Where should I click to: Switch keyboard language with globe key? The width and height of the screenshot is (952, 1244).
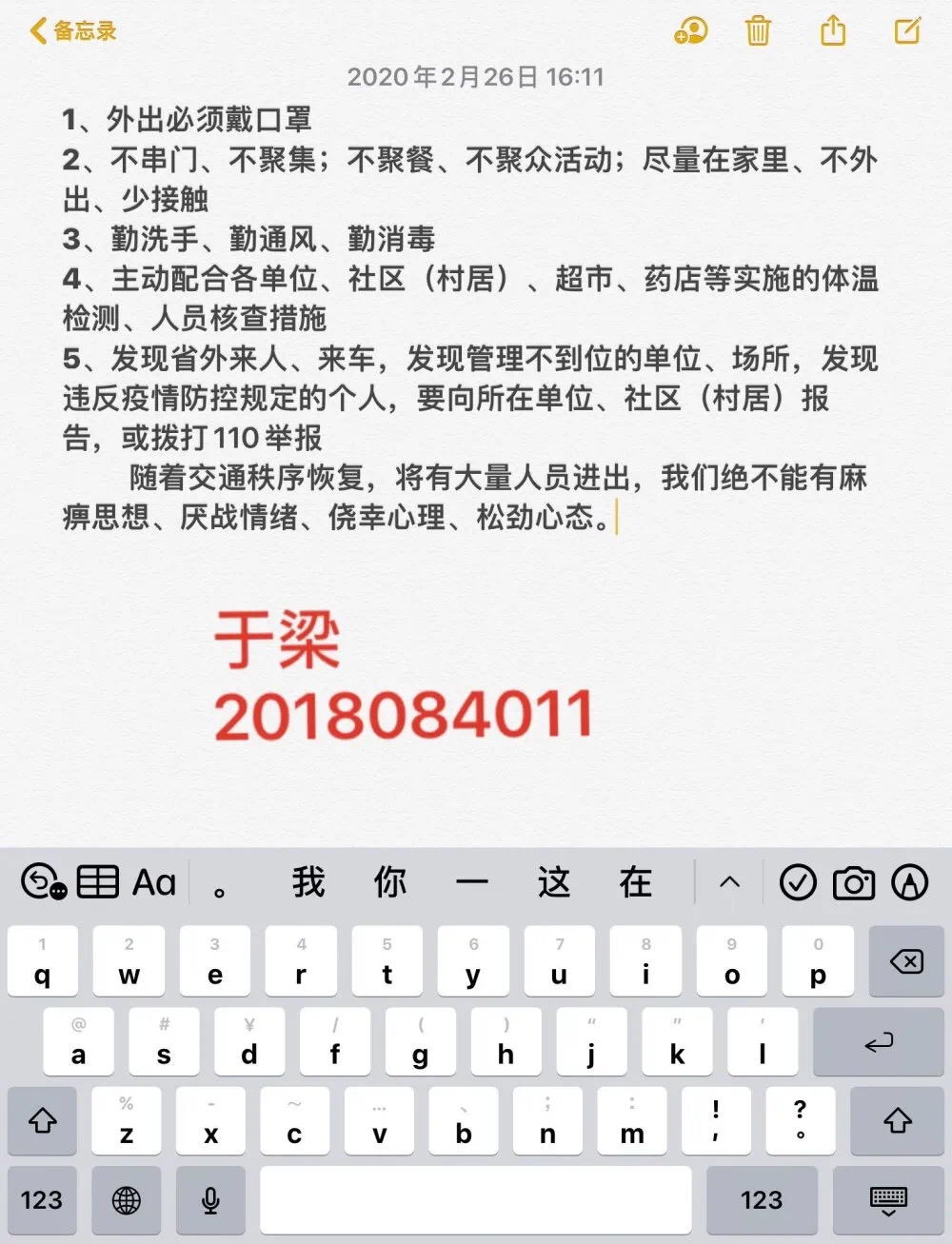point(126,1200)
